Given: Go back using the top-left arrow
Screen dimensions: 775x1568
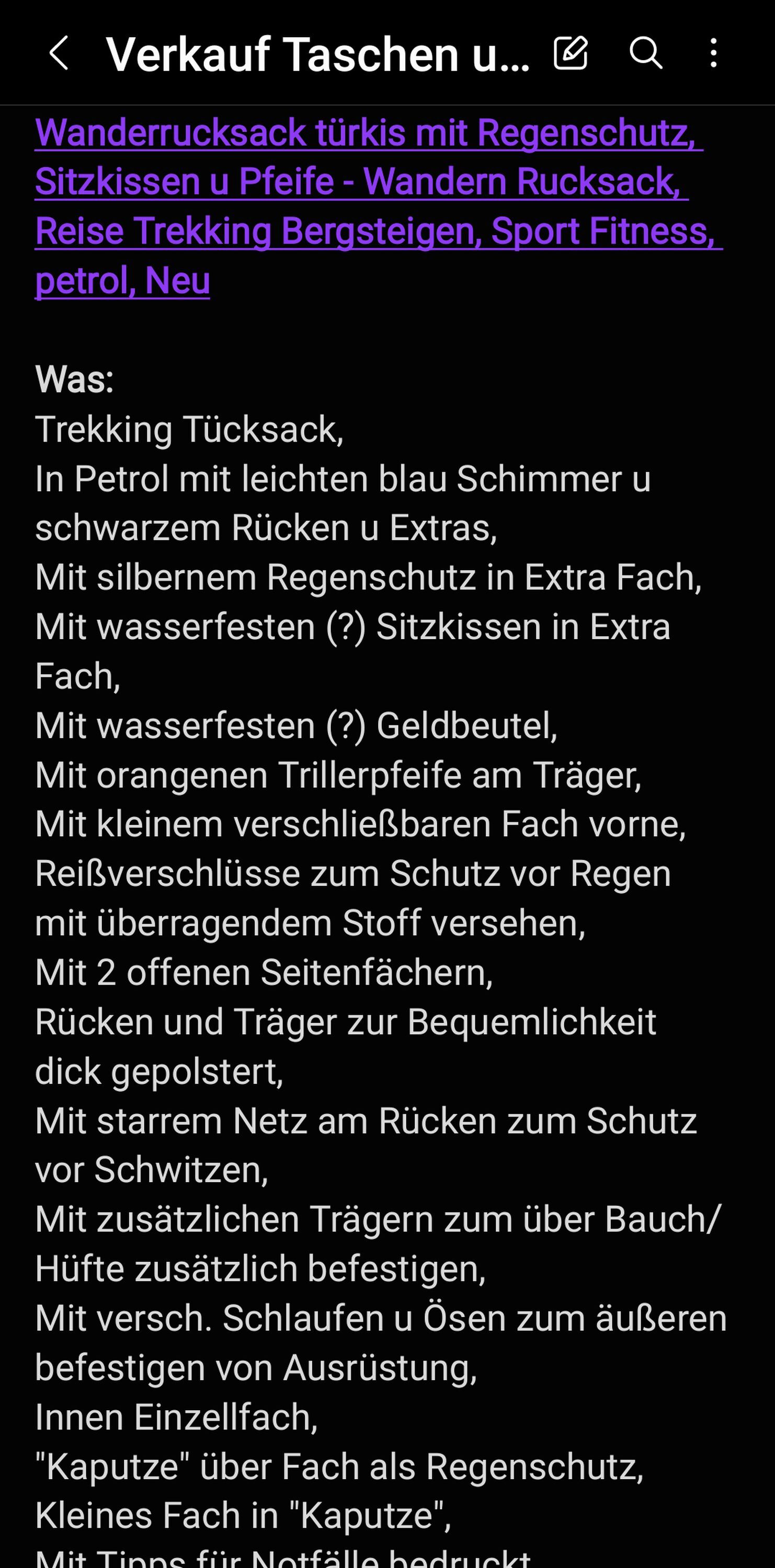Looking at the screenshot, I should [59, 53].
